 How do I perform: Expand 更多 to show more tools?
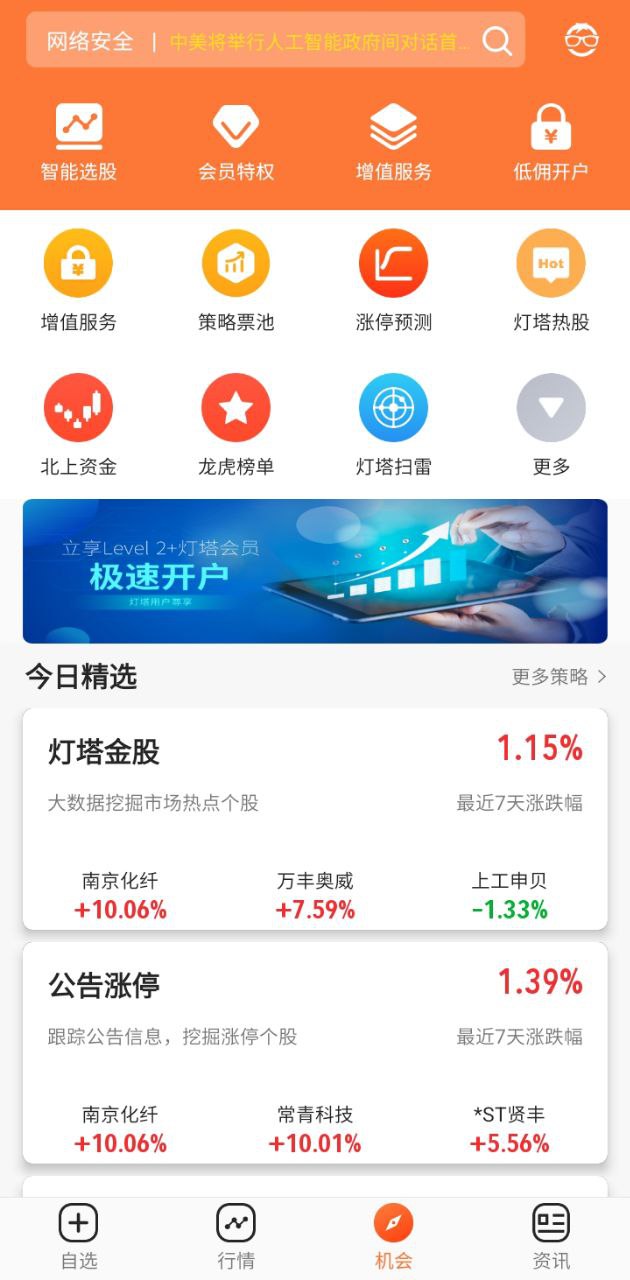click(x=551, y=424)
